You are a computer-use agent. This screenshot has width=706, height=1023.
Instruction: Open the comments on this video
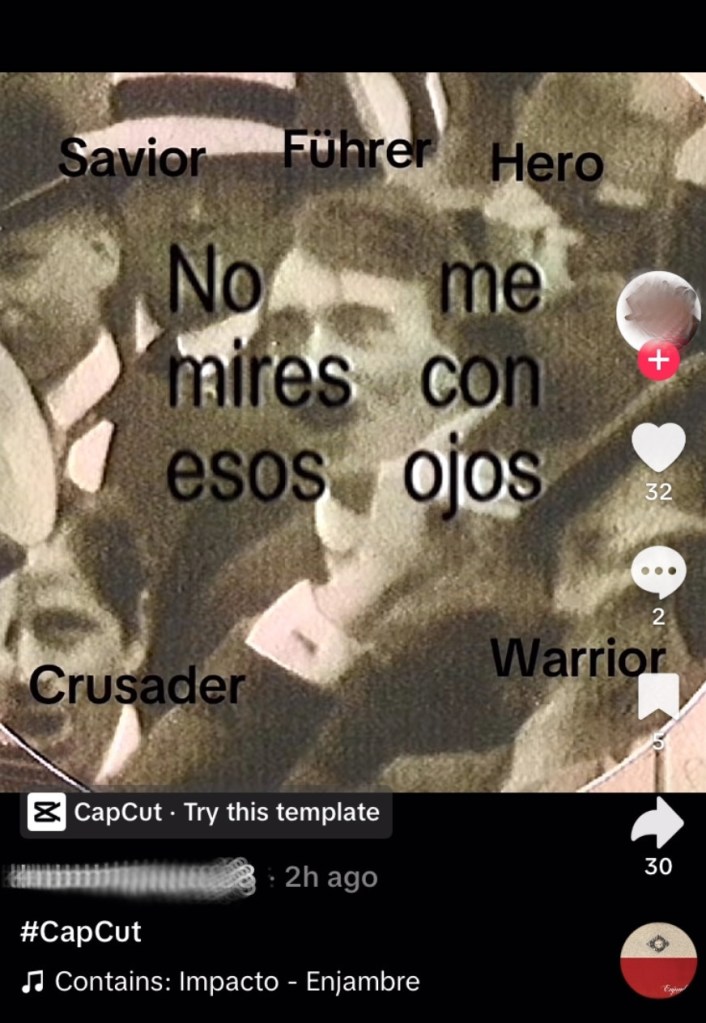pos(658,573)
